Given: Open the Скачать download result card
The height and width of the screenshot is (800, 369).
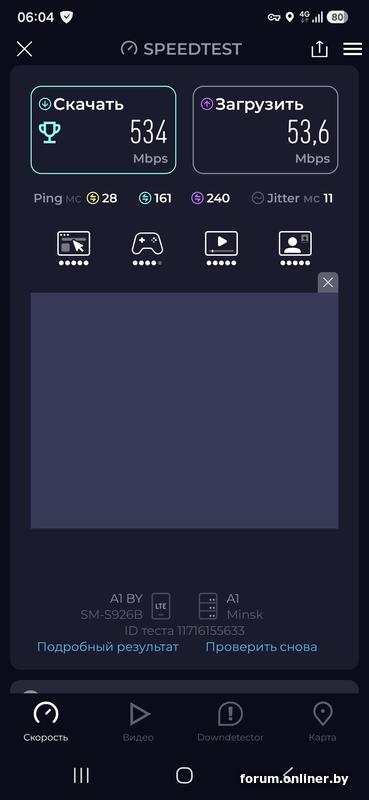Looking at the screenshot, I should pos(103,130).
